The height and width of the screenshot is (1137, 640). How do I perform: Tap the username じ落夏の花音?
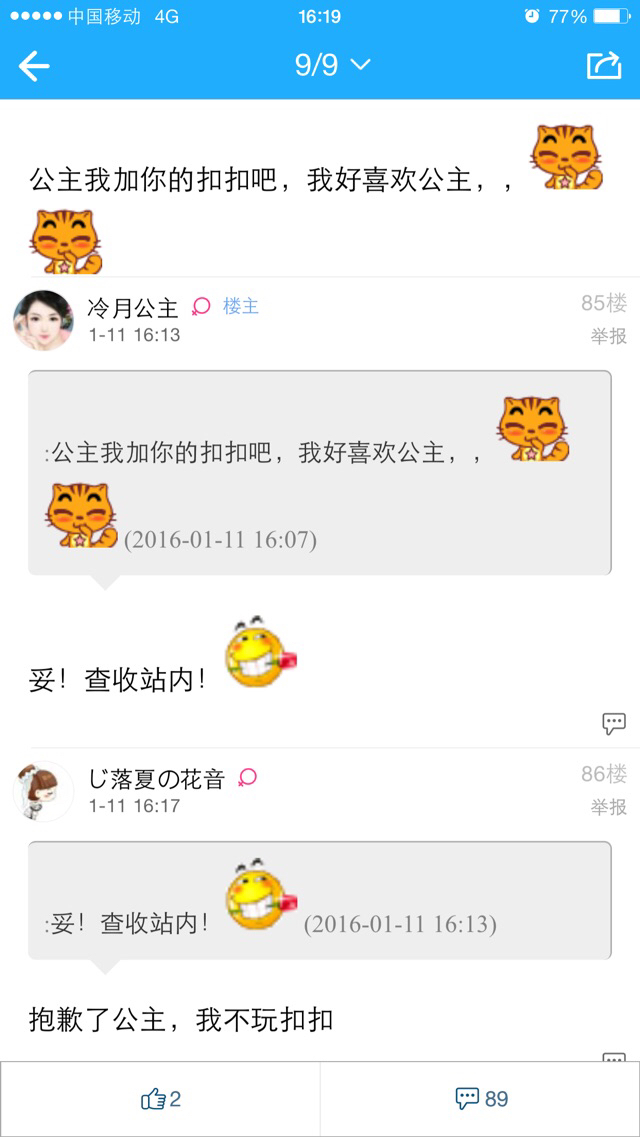click(157, 779)
